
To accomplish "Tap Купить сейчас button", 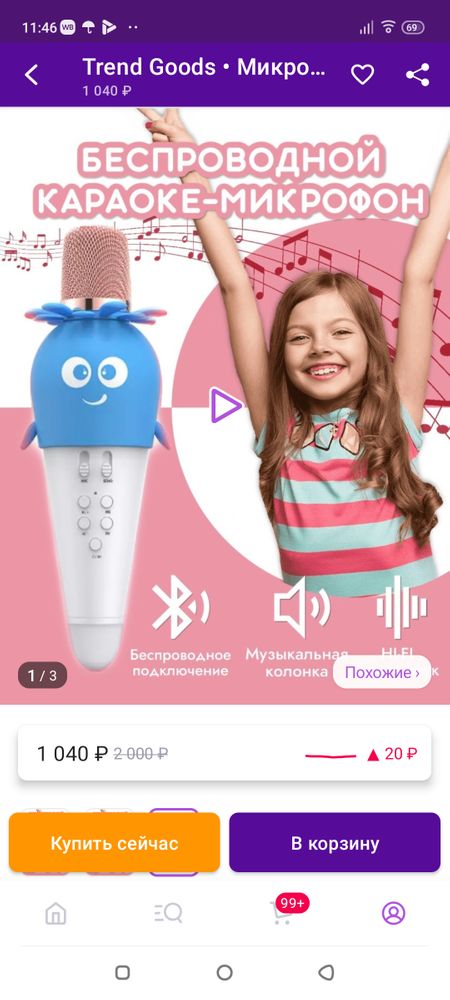I will coord(115,843).
